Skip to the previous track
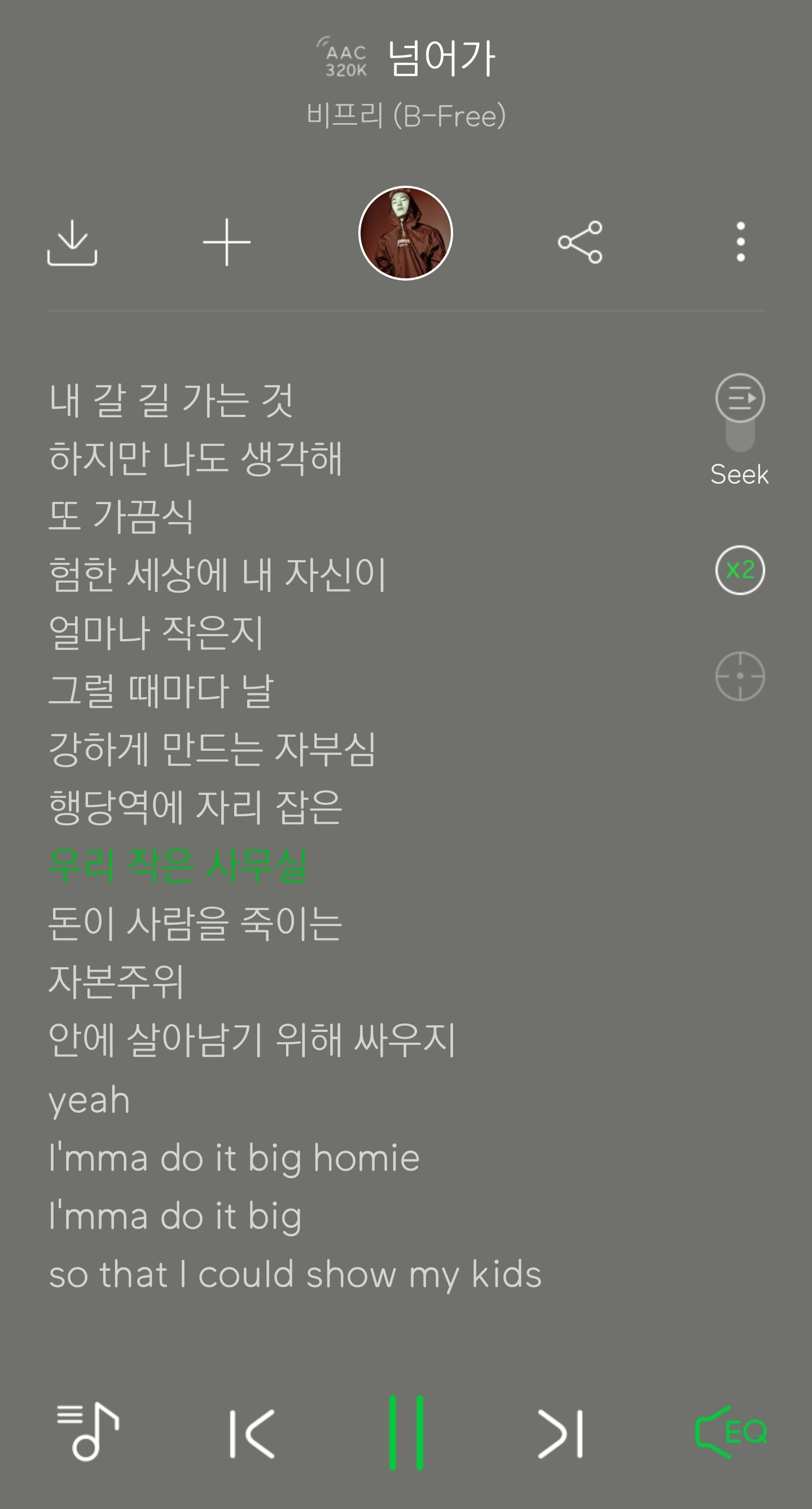Screen dimensions: 812x1509 click(x=252, y=1433)
